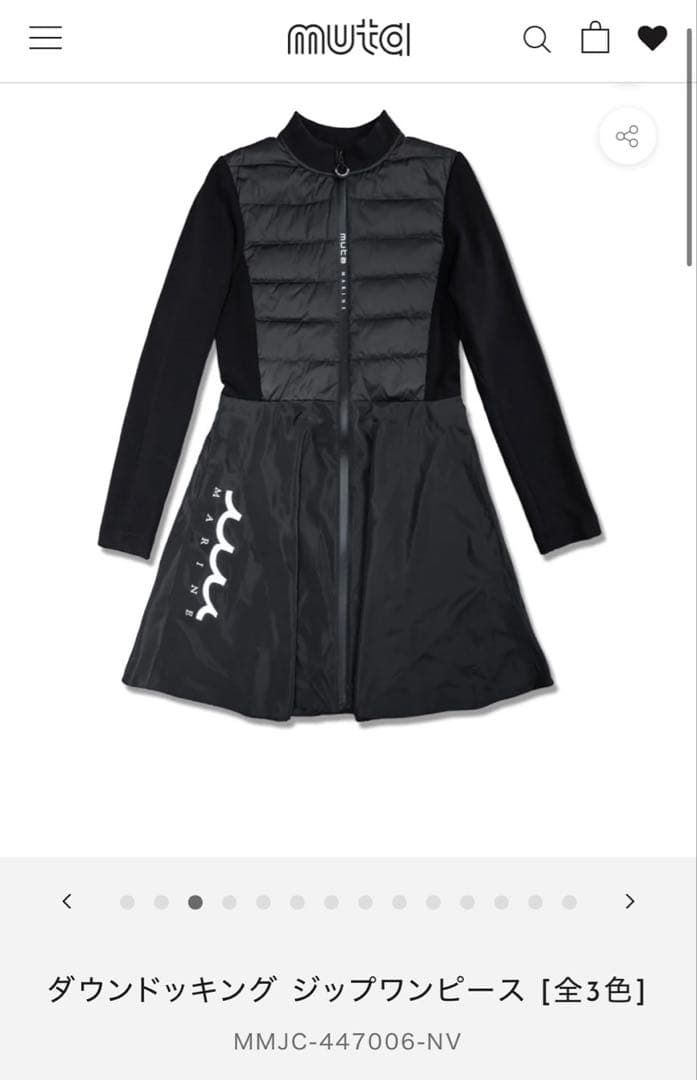Open the shopping bag

[595, 38]
